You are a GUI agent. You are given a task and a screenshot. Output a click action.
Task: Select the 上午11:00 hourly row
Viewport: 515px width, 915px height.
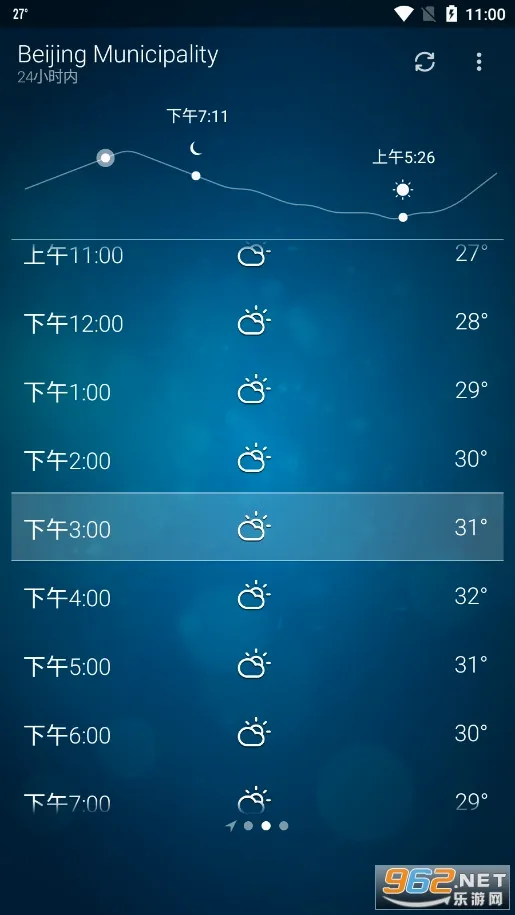tap(257, 255)
